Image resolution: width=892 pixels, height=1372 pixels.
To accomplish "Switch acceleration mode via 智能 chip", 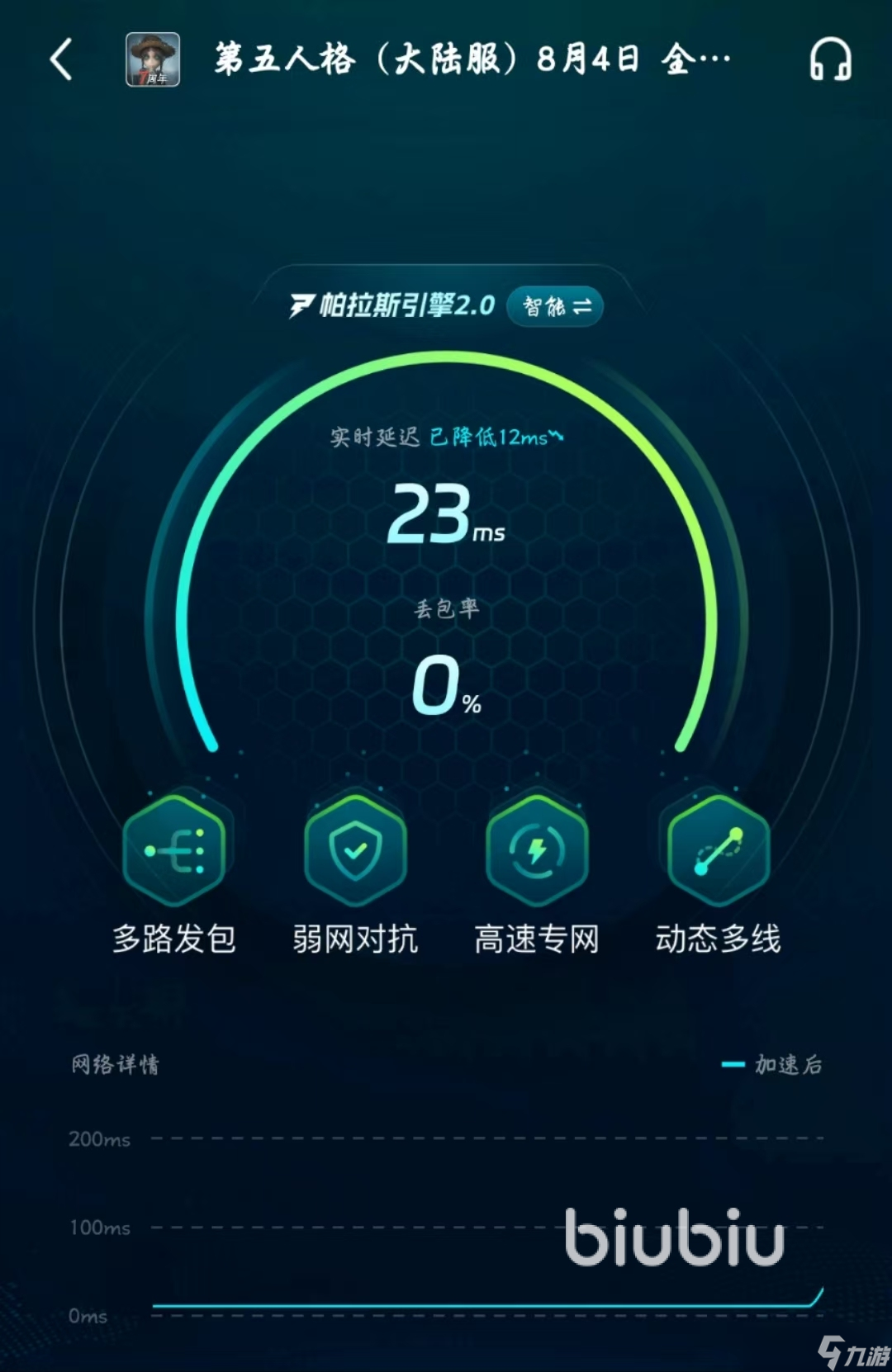I will point(555,307).
